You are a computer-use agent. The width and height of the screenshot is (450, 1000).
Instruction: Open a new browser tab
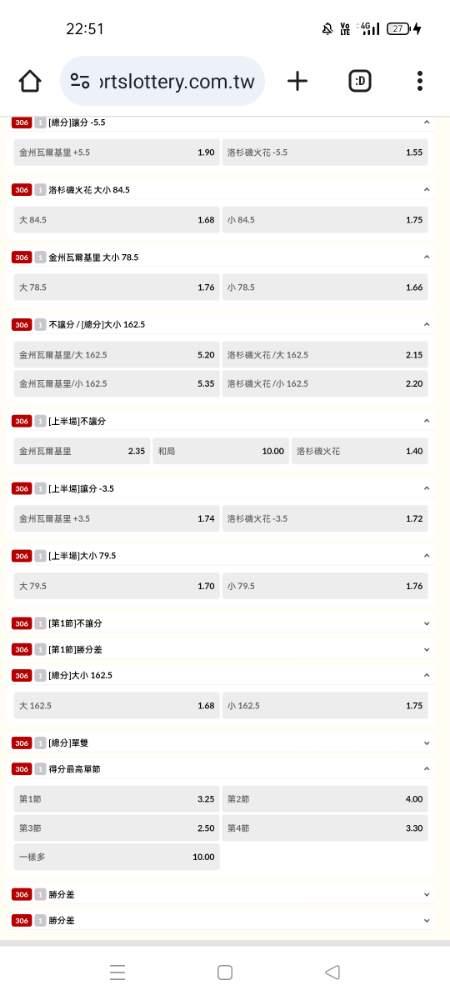(x=297, y=81)
